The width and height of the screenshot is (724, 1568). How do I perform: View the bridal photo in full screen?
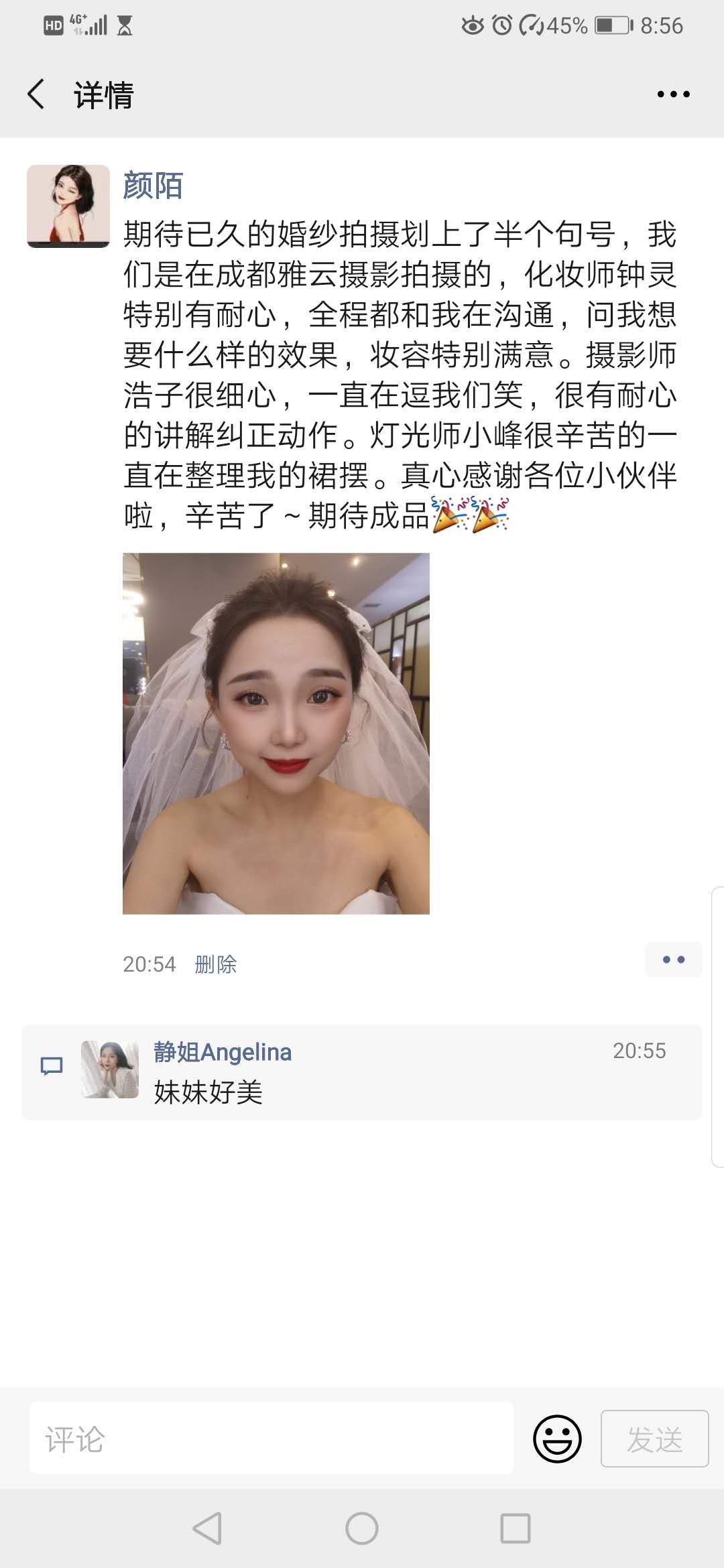(276, 733)
